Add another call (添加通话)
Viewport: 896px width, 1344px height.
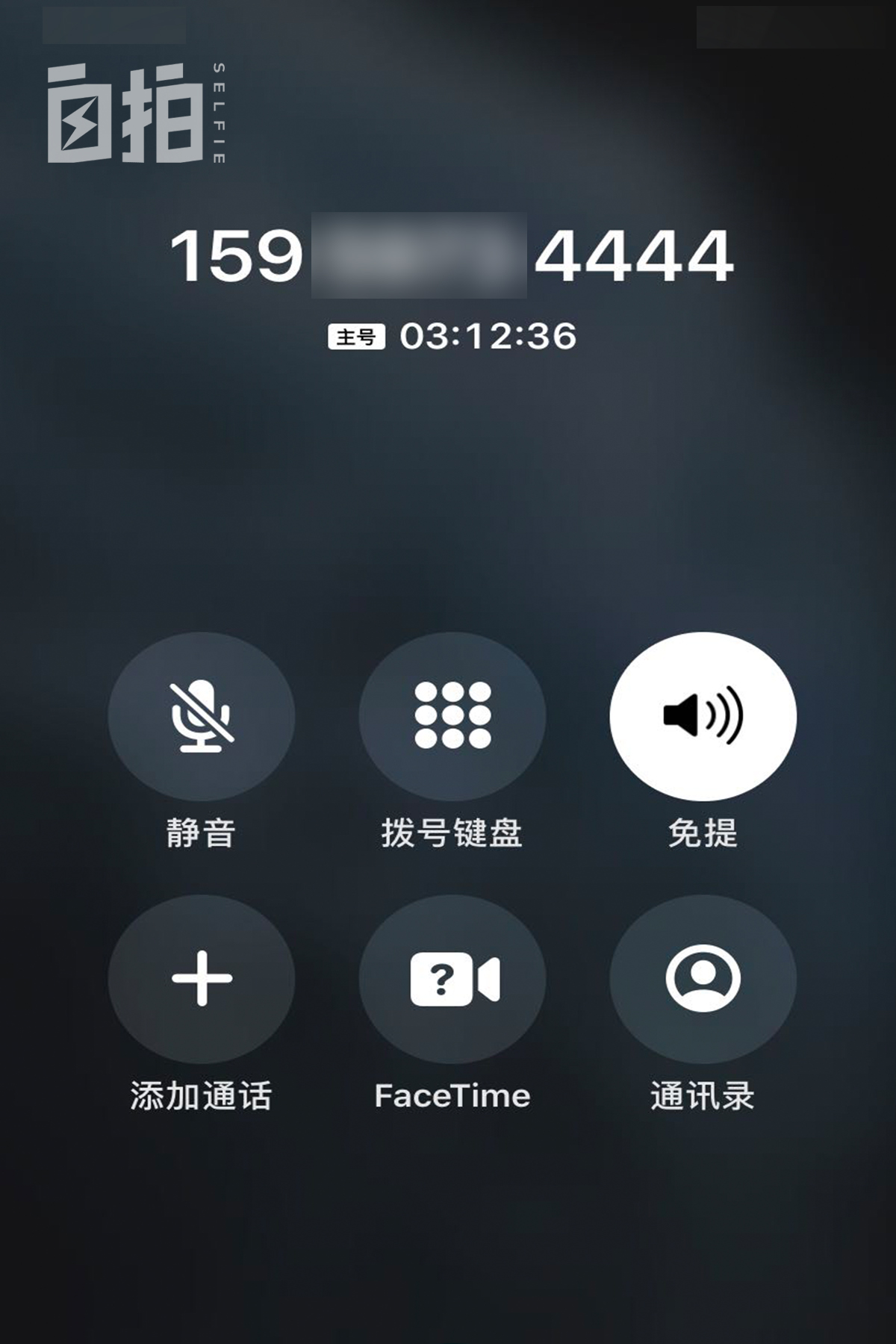[202, 979]
